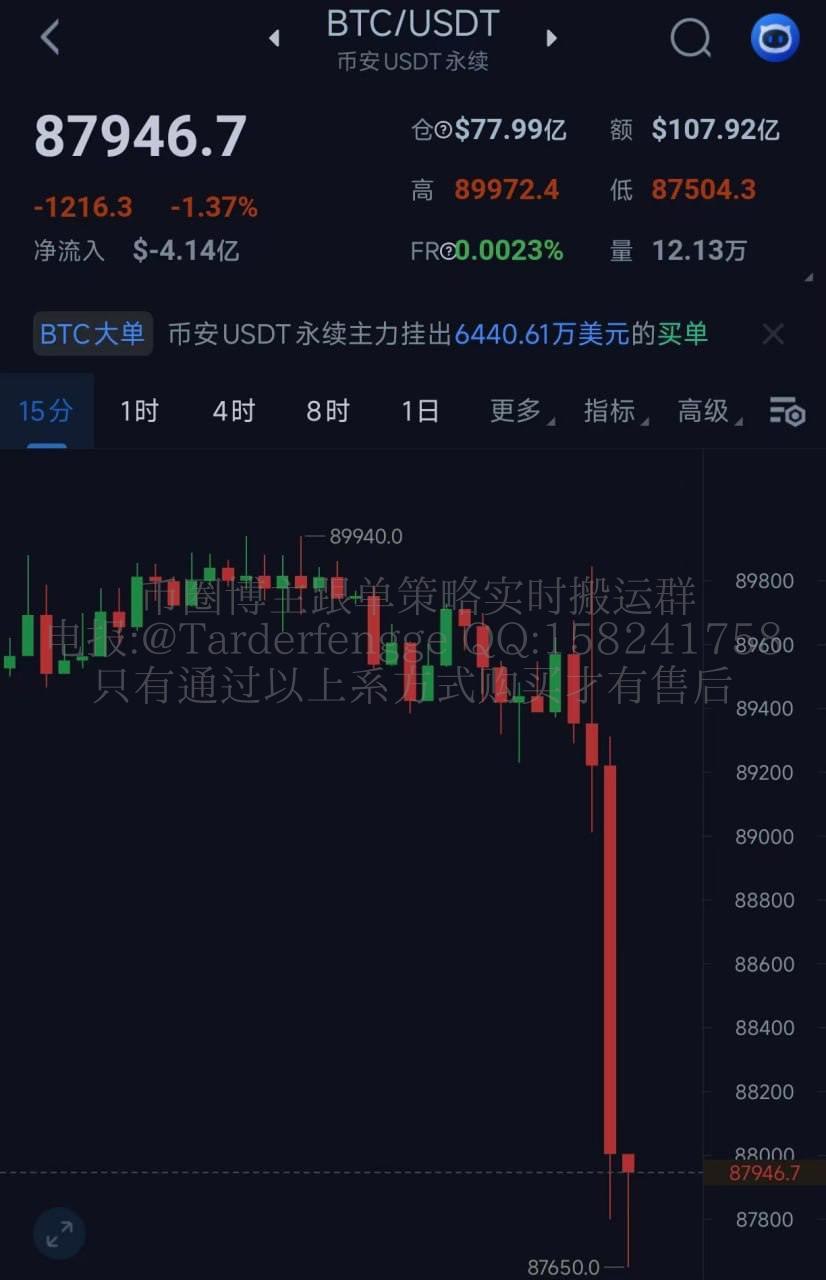Open the 高级 advanced menu

click(x=705, y=411)
